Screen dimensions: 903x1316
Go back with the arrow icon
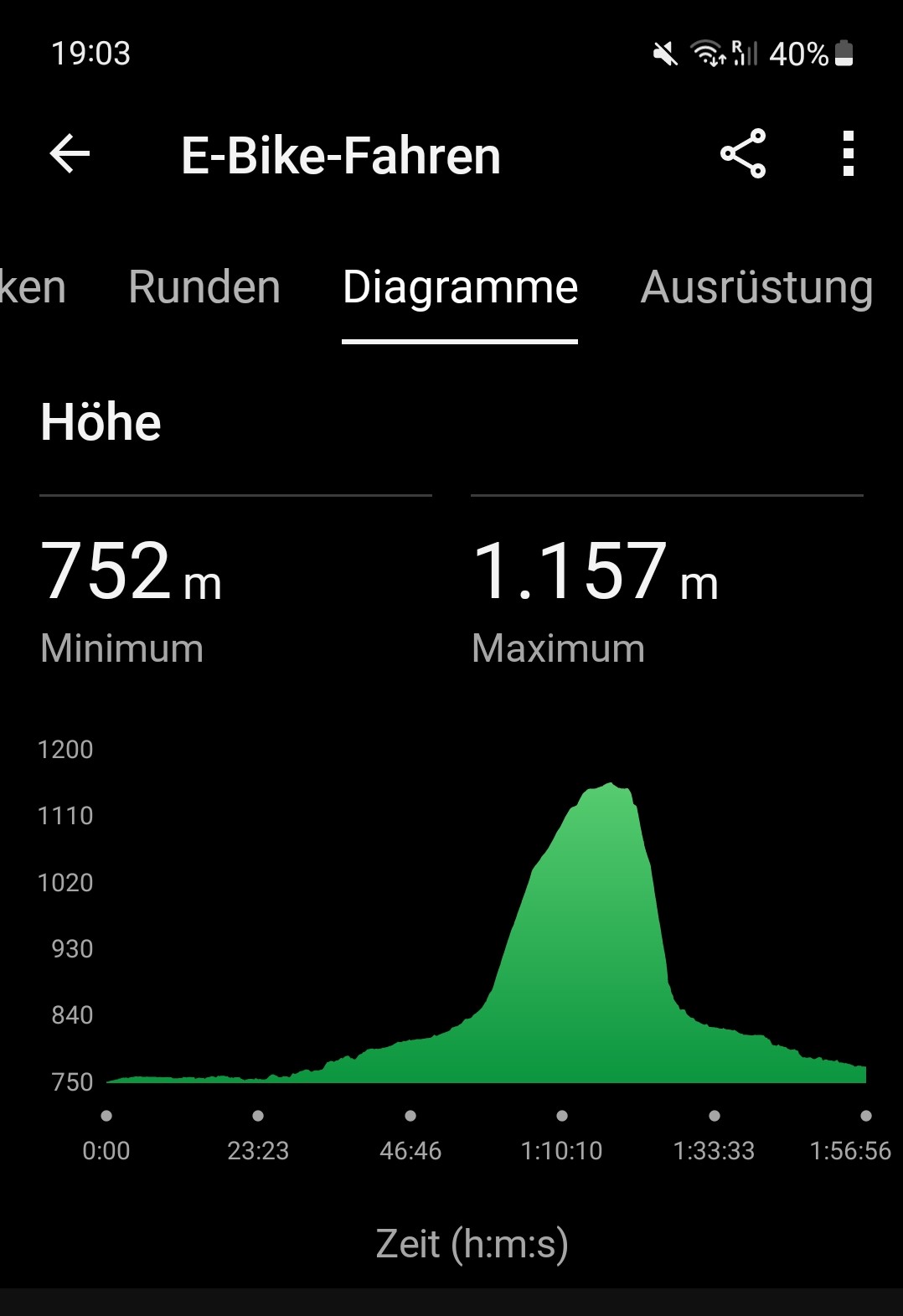[x=70, y=154]
